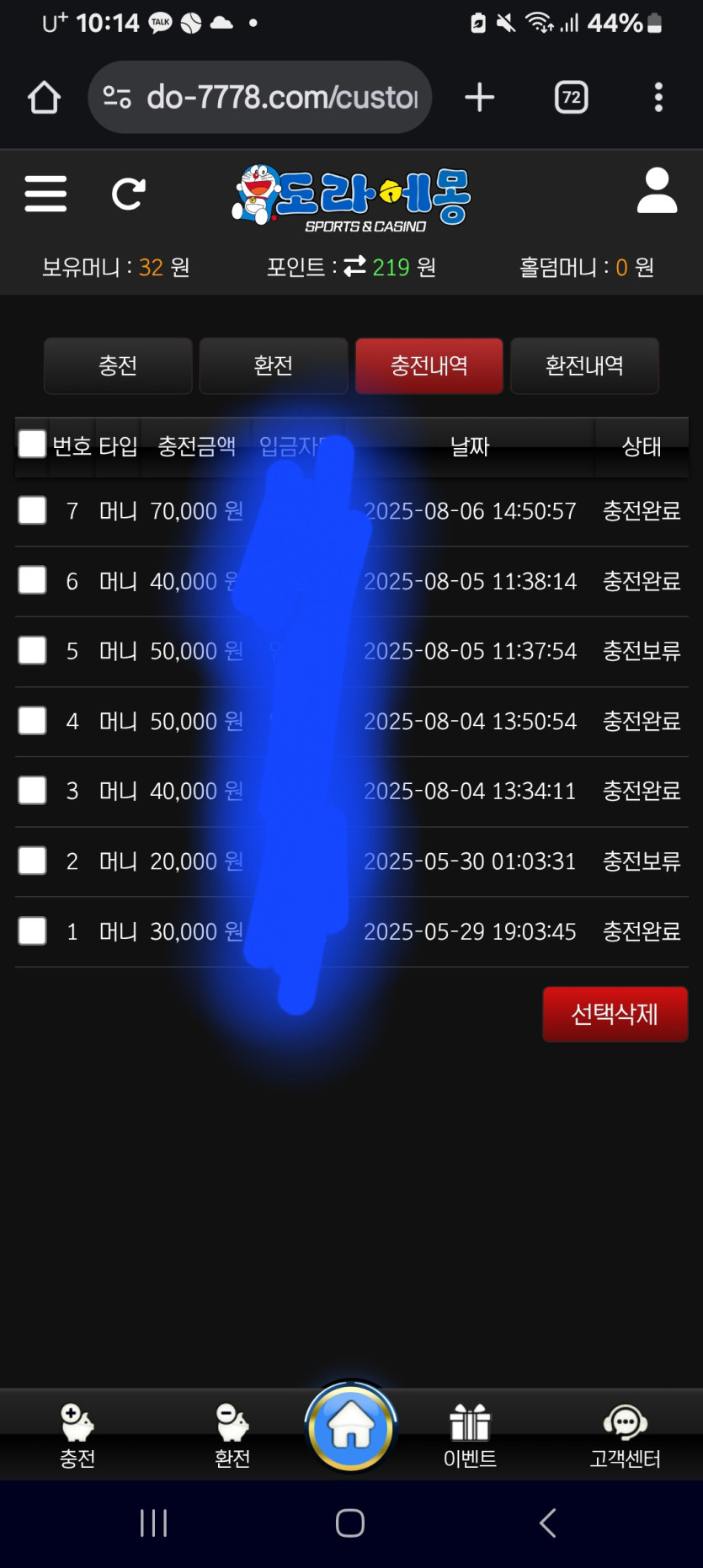Check the box for row number 5
Image resolution: width=703 pixels, height=1568 pixels.
(x=32, y=650)
